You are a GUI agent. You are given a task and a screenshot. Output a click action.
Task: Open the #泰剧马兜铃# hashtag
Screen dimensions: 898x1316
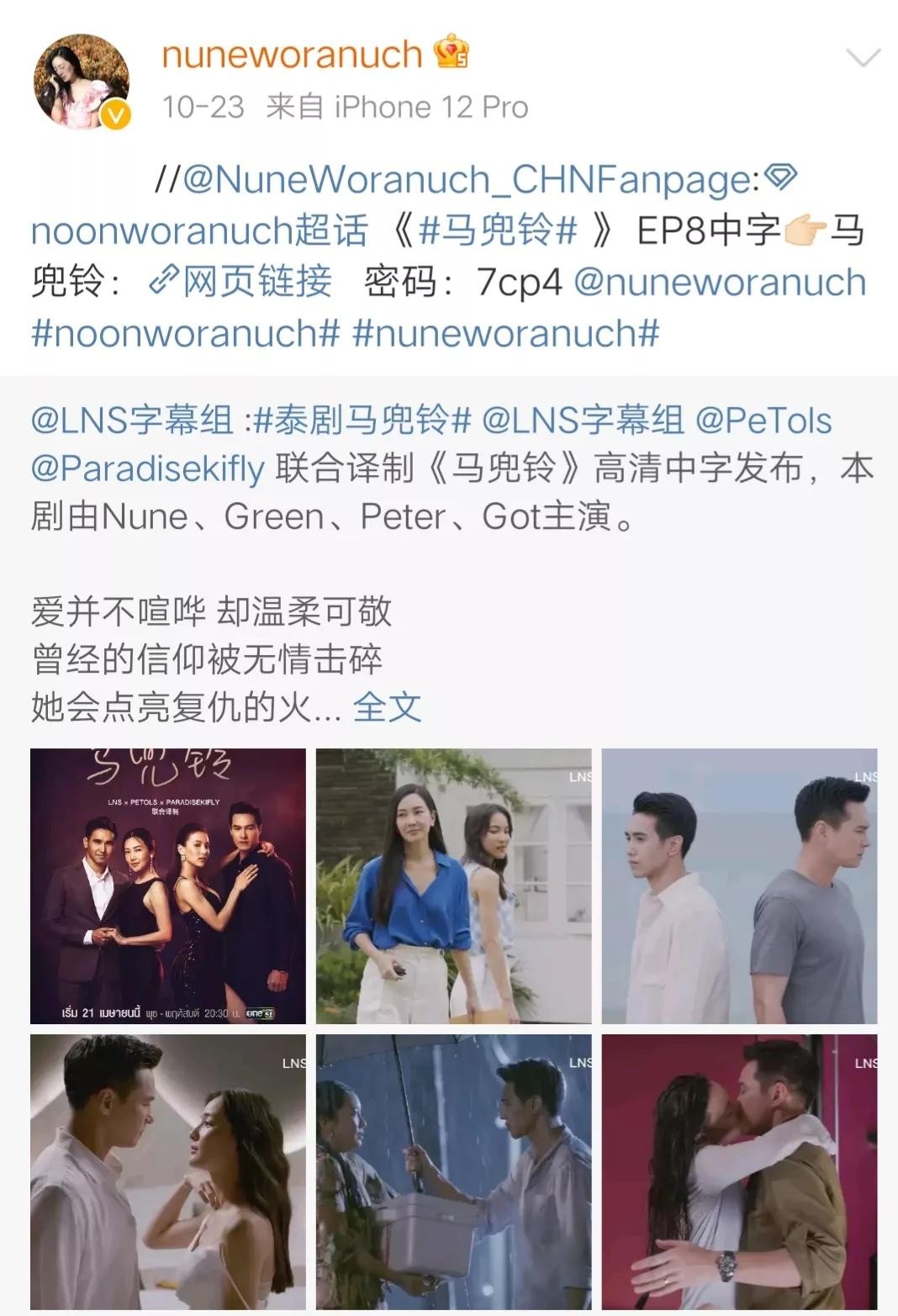tap(362, 420)
